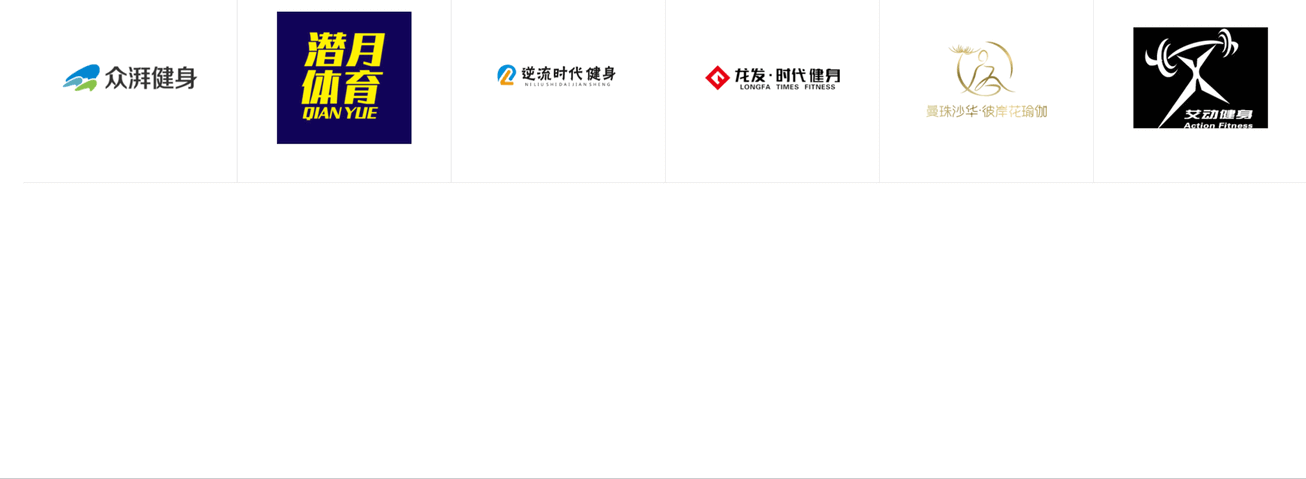Open the 众湃健身 partner tile
Image resolution: width=1306 pixels, height=479 pixels.
[130, 78]
